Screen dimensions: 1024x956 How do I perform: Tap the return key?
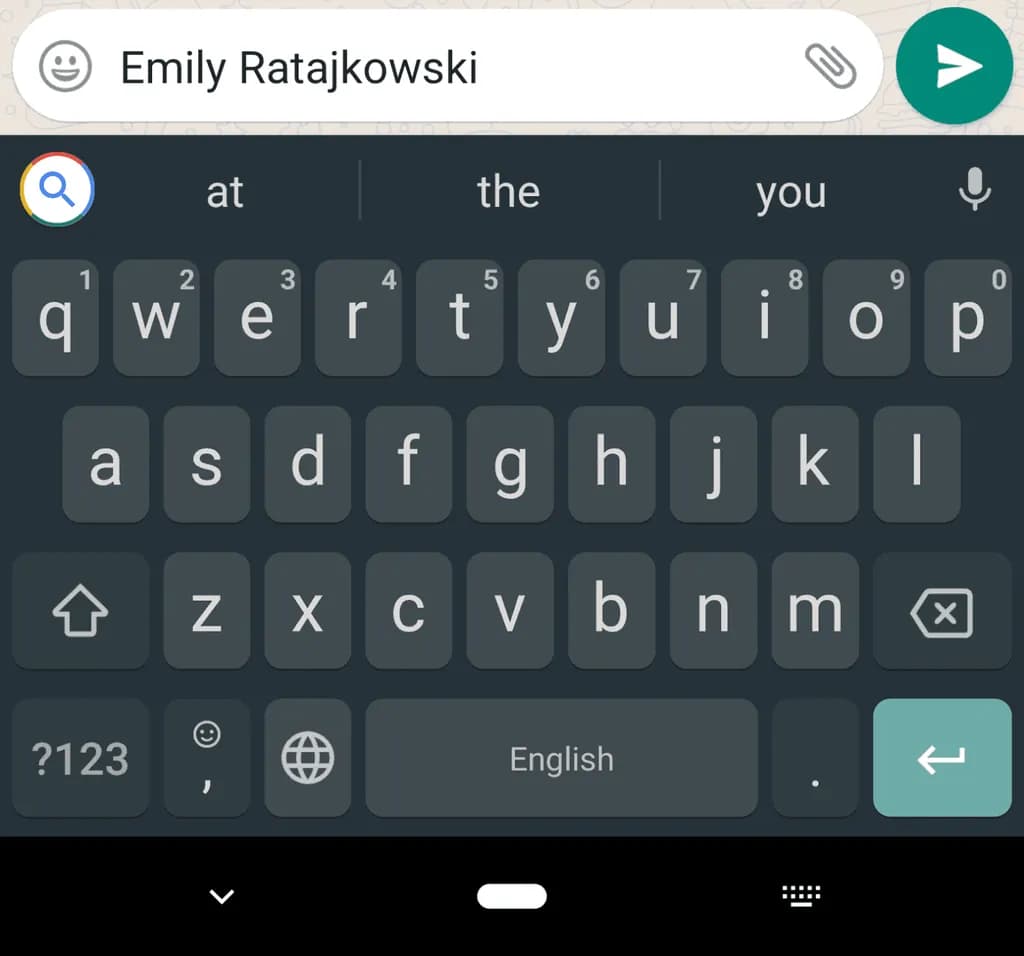point(941,759)
